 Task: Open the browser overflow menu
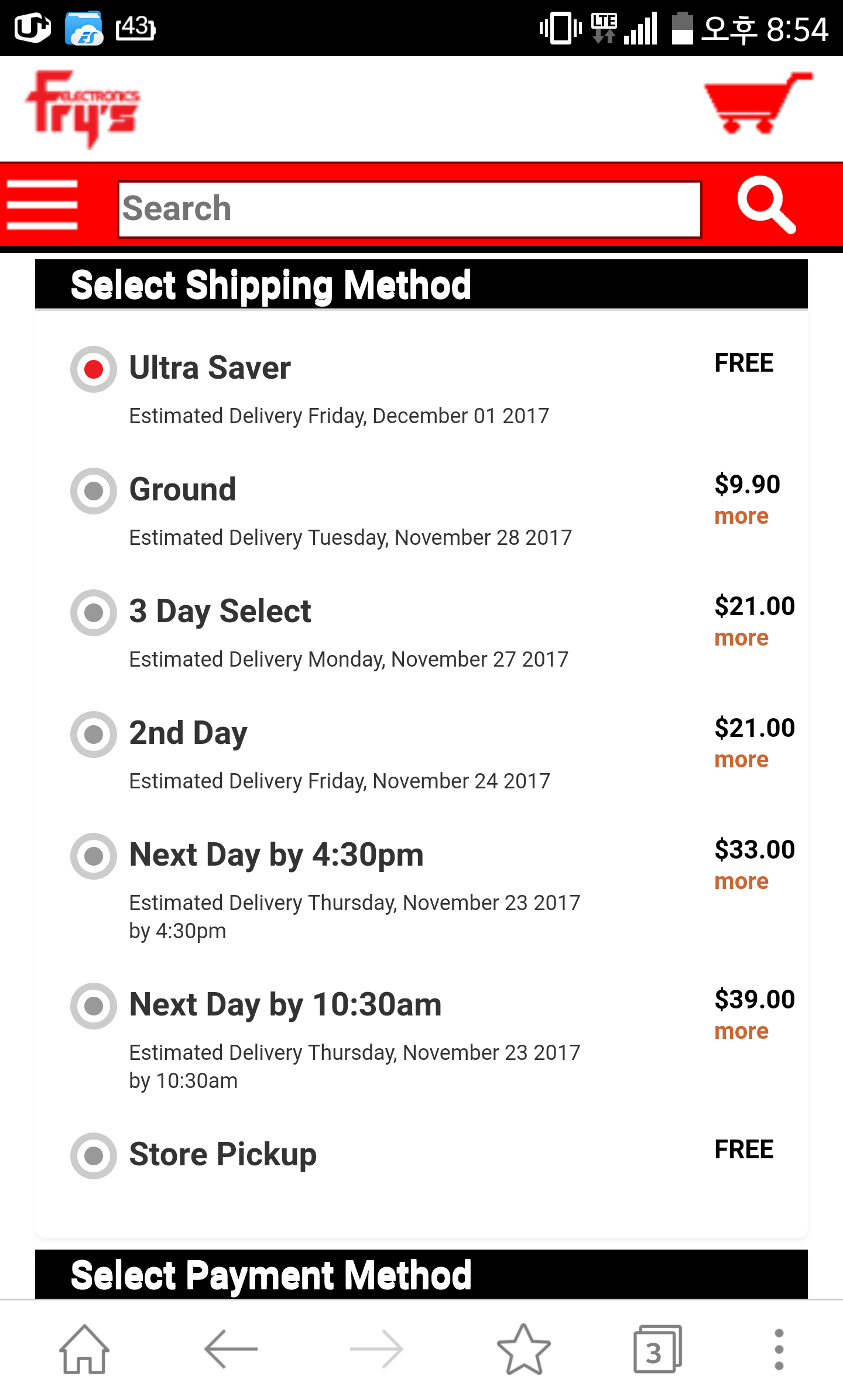coord(779,1349)
